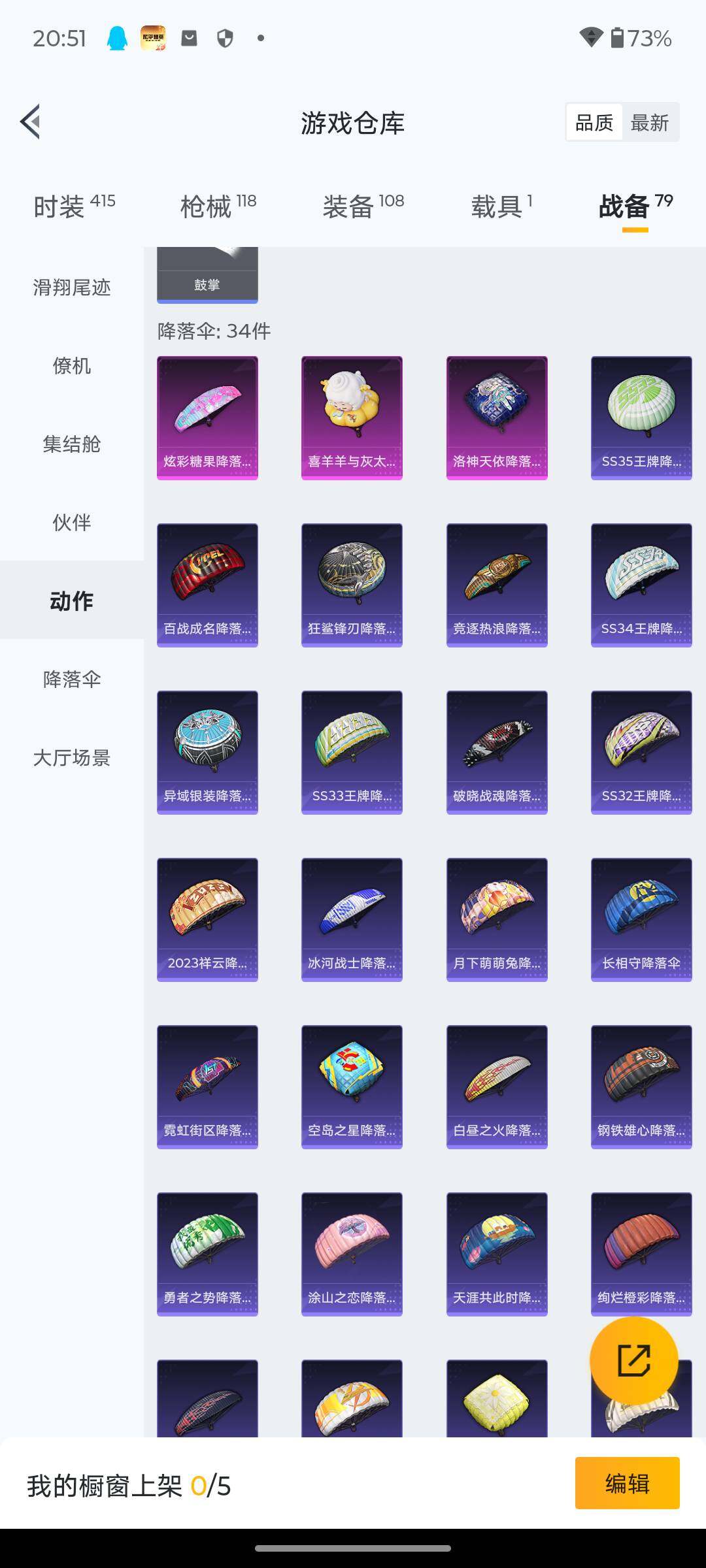Viewport: 706px width, 1568px height.
Task: Select 伙伴 in the side menu
Action: click(x=72, y=522)
